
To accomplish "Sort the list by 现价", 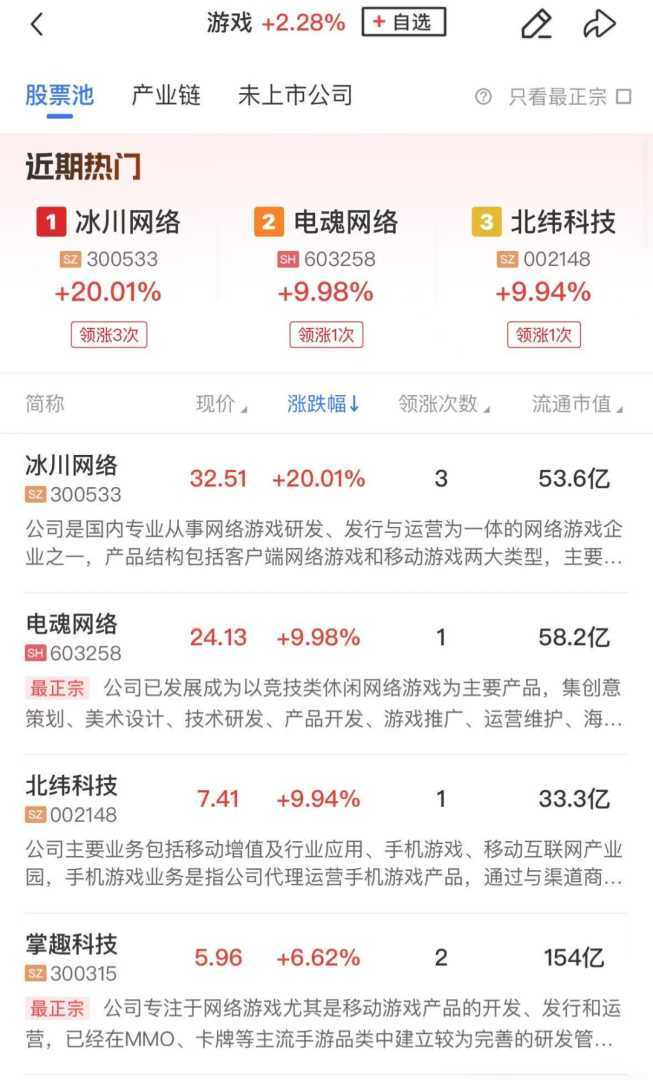I will (x=220, y=404).
